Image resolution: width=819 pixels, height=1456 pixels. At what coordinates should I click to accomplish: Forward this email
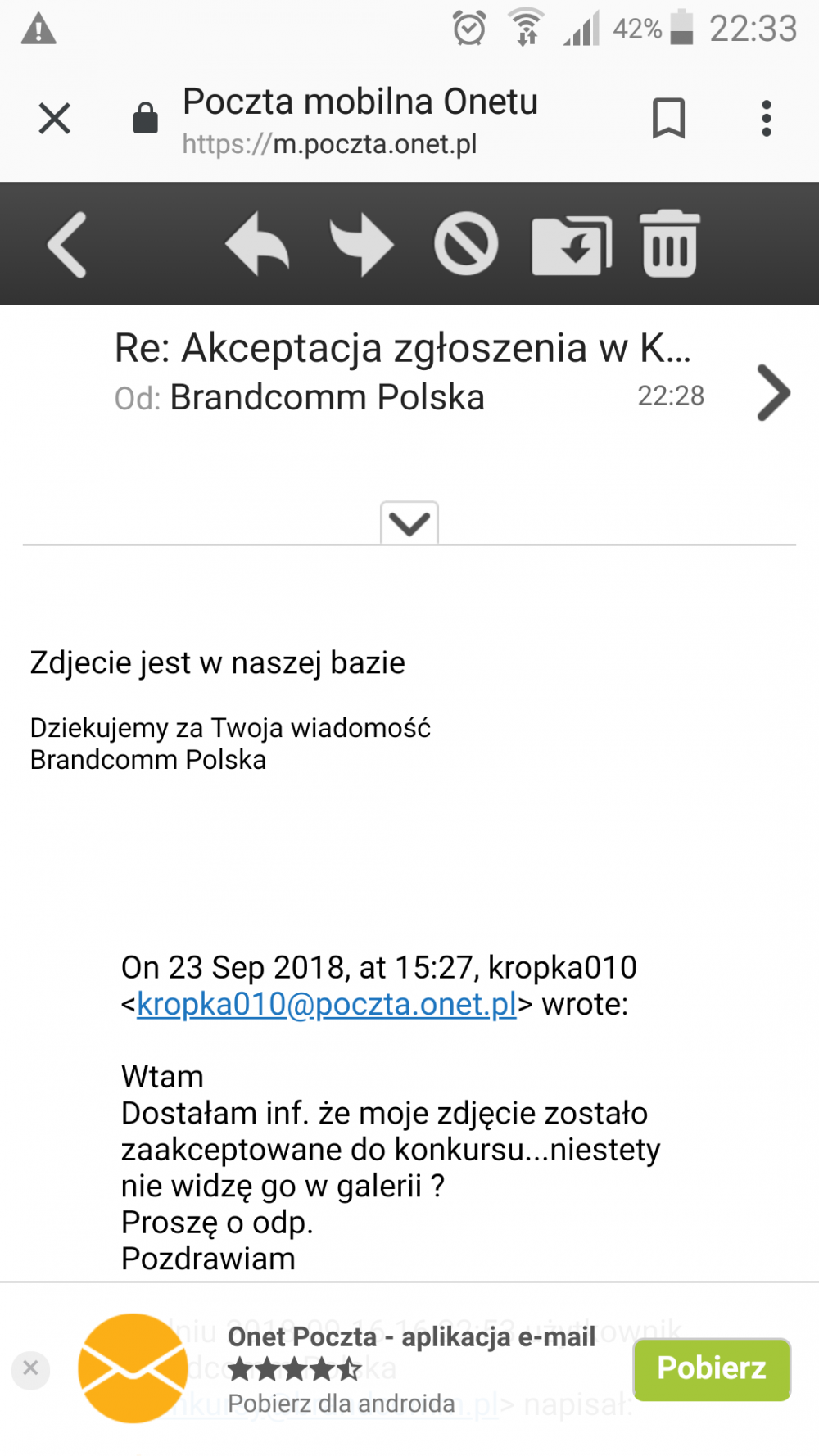tap(362, 244)
